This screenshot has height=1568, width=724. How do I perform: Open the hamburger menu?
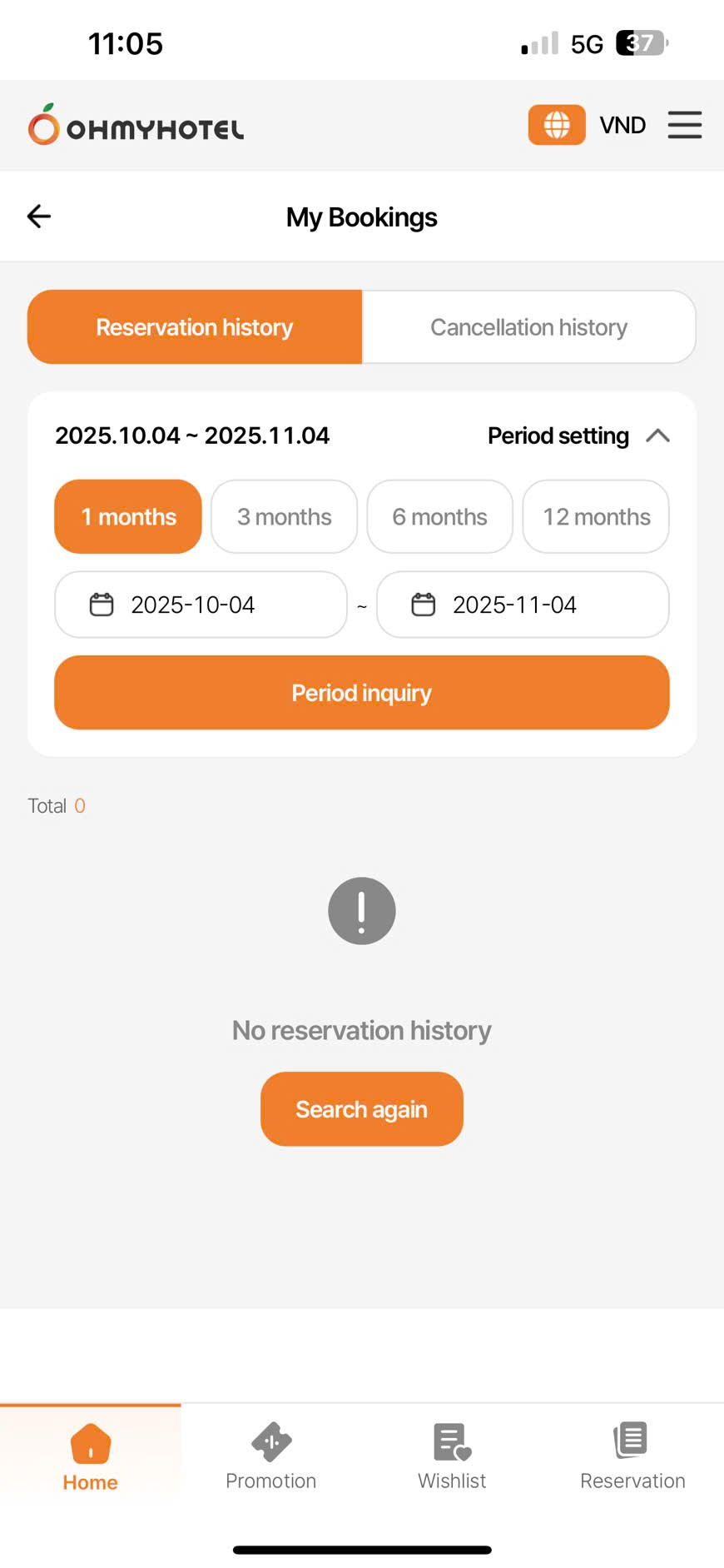684,125
